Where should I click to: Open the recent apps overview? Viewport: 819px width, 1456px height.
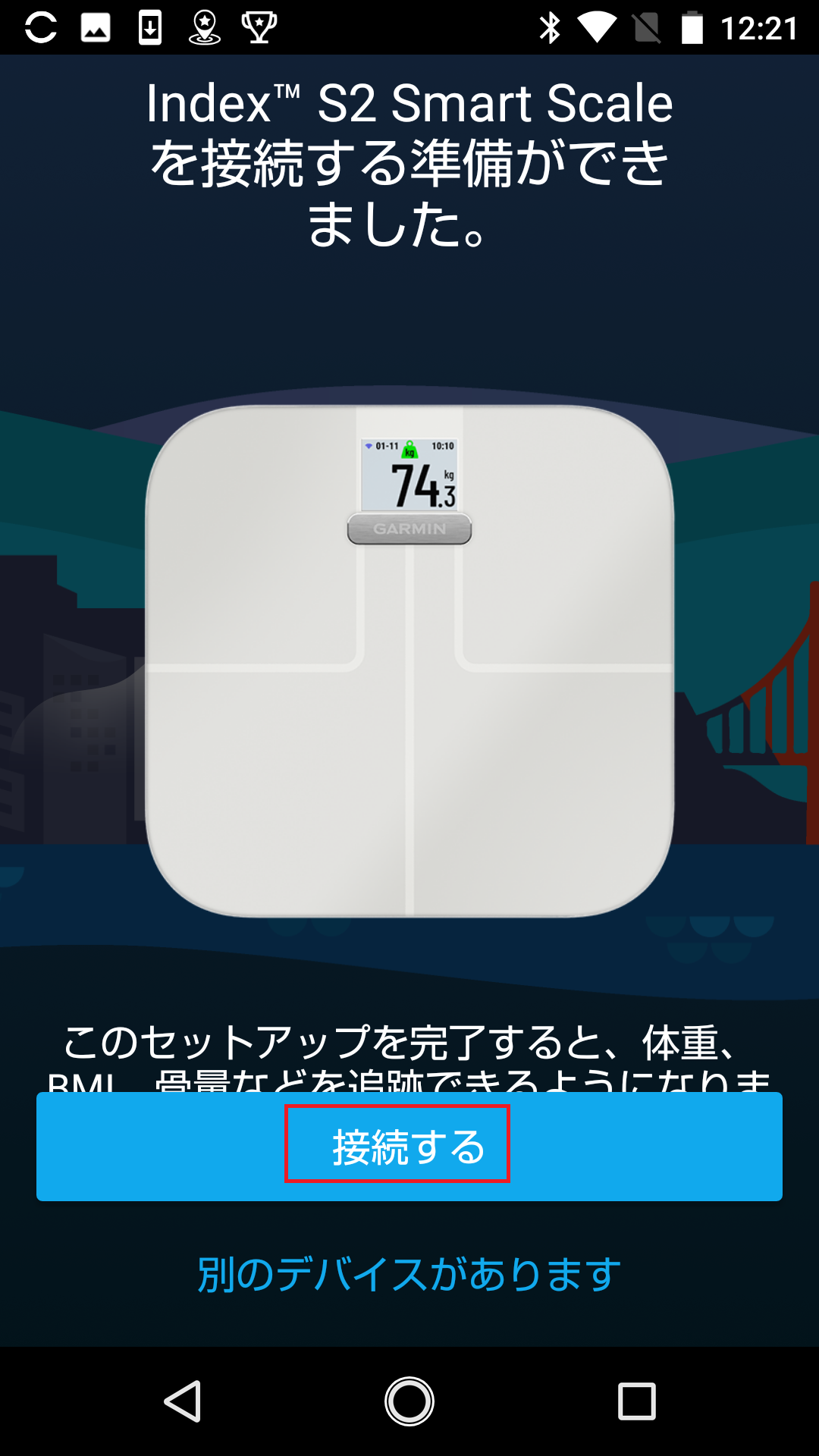click(636, 1401)
